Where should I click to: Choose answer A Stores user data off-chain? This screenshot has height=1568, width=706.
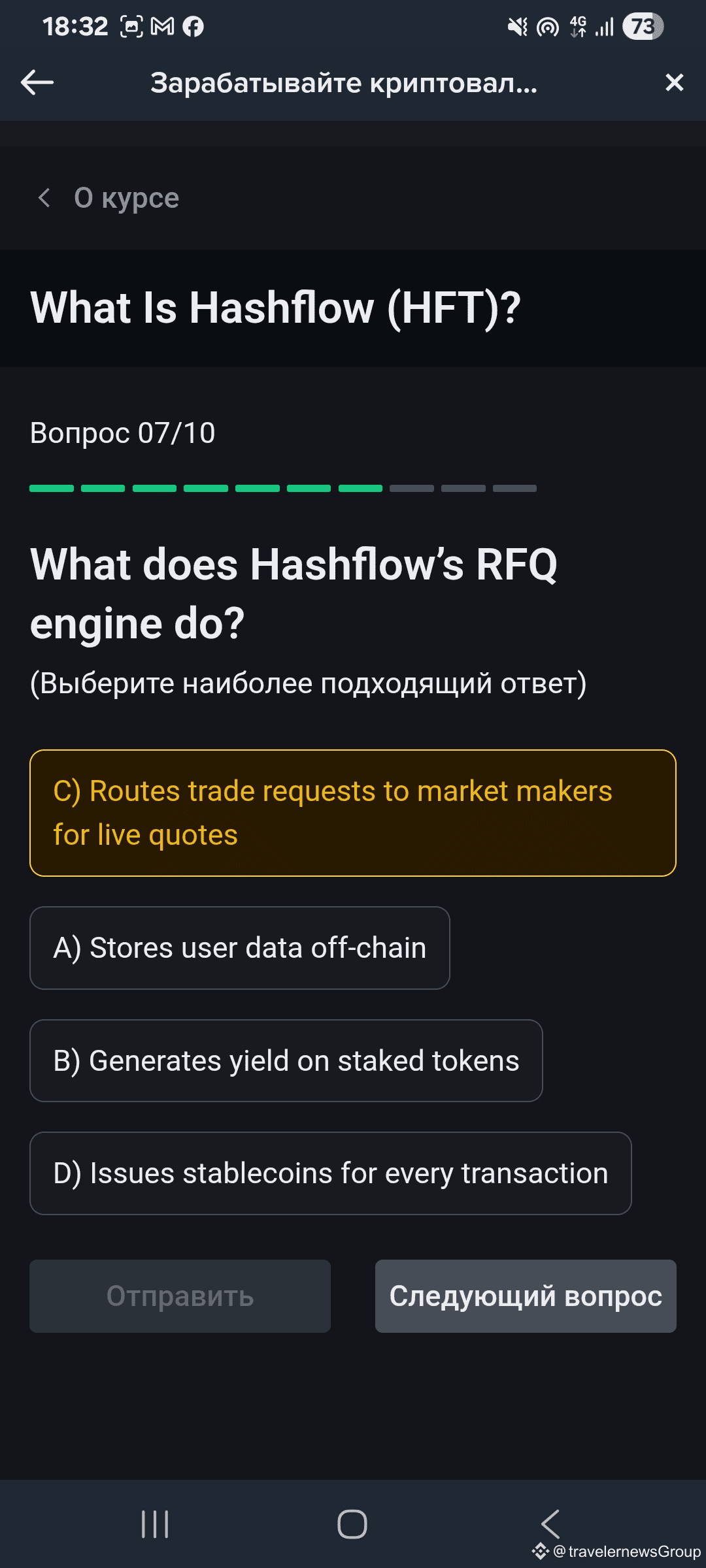[240, 948]
